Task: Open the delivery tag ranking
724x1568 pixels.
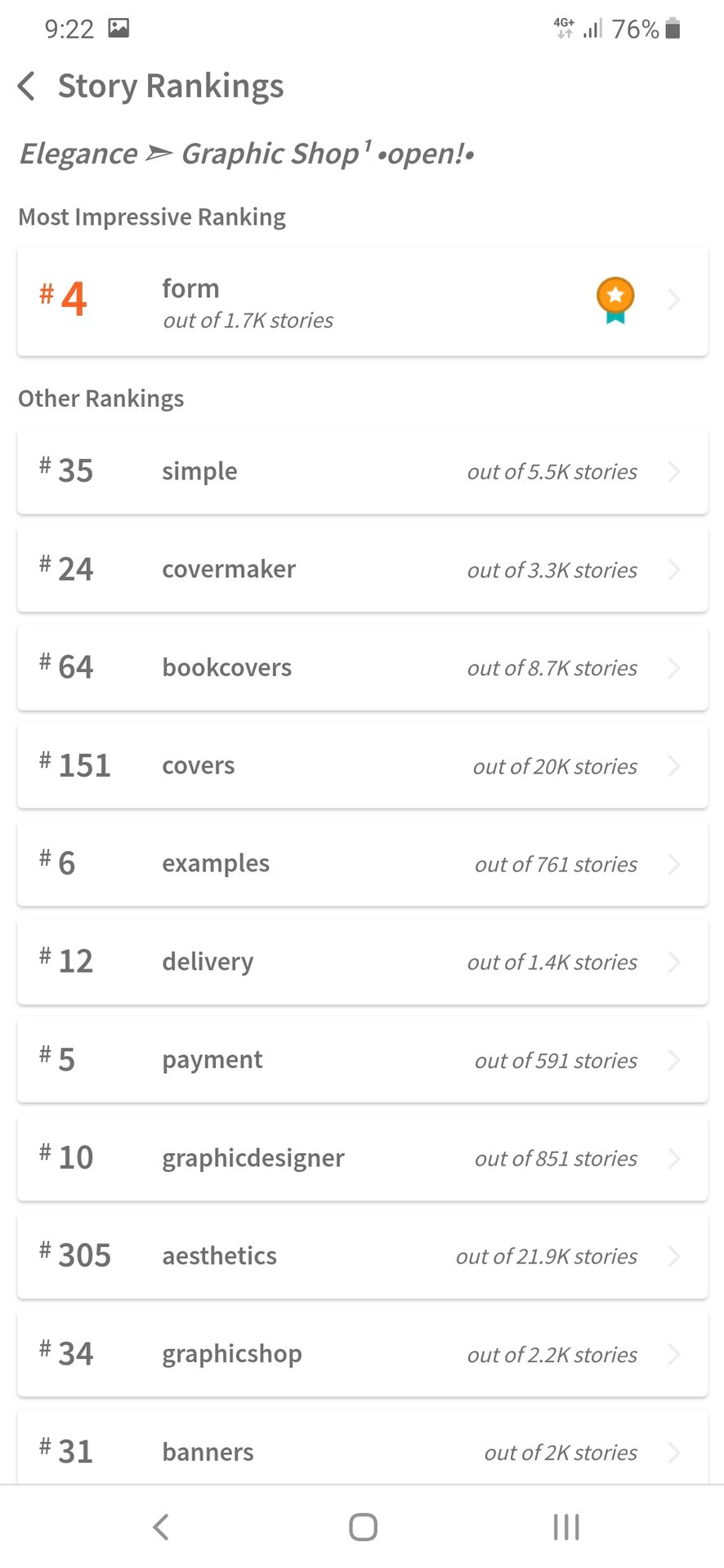Action: point(362,961)
